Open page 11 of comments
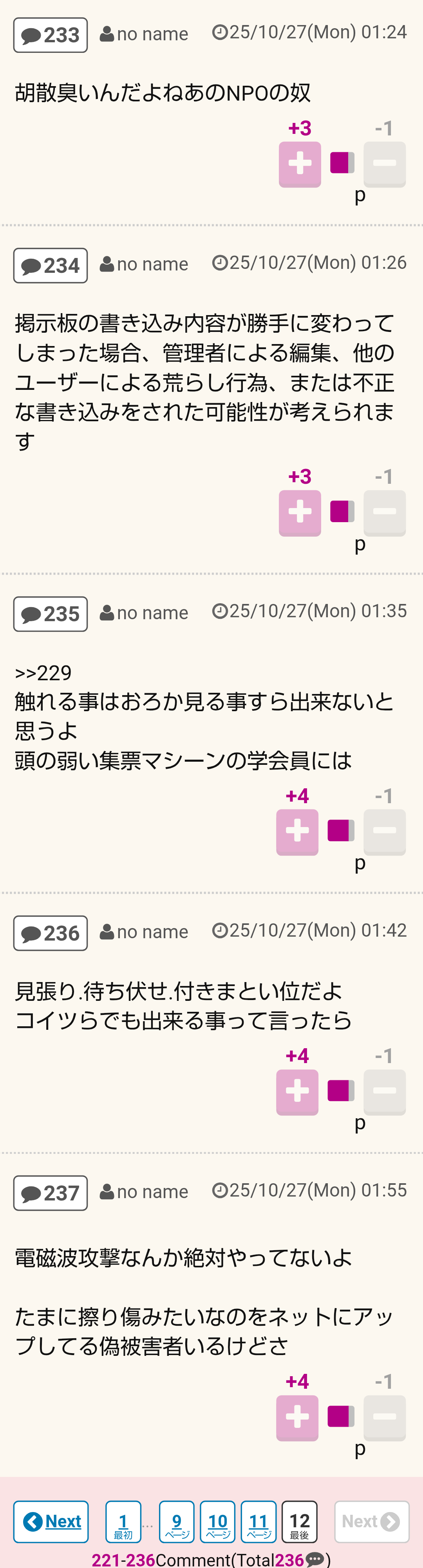Screen dimensions: 423x1568 coord(258,1521)
